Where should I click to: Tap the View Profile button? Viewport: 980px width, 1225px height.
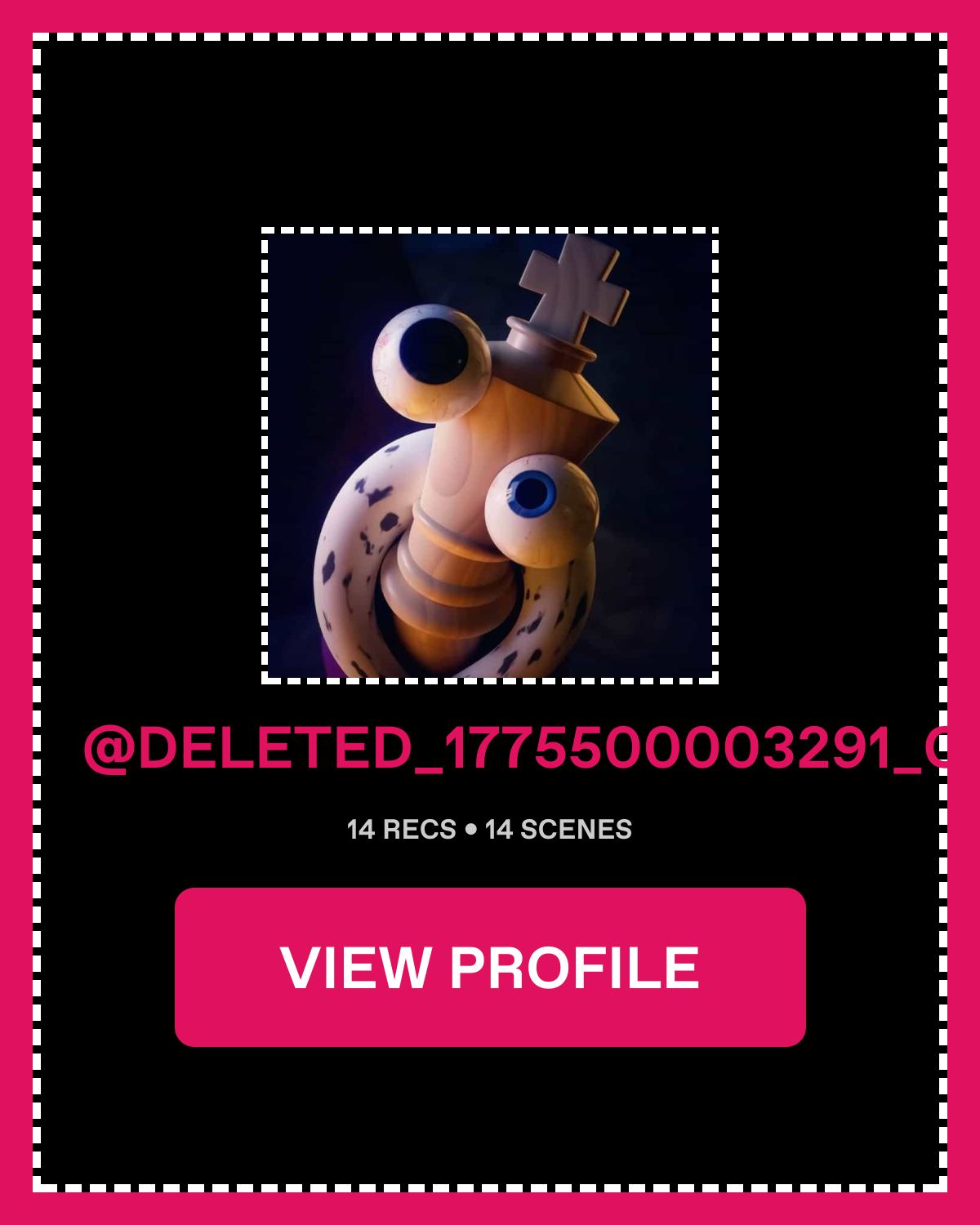click(490, 967)
